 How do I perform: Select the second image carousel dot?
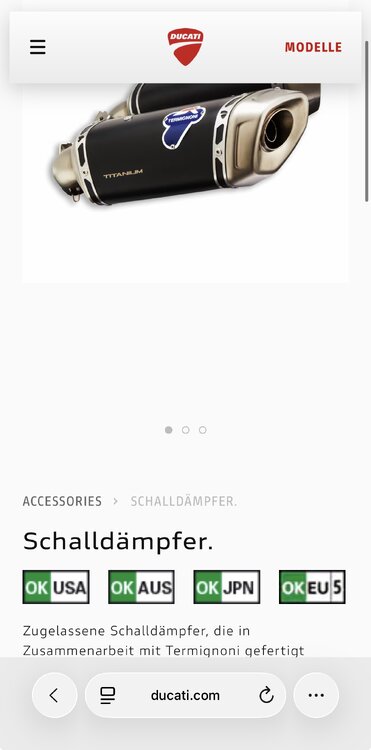click(186, 430)
